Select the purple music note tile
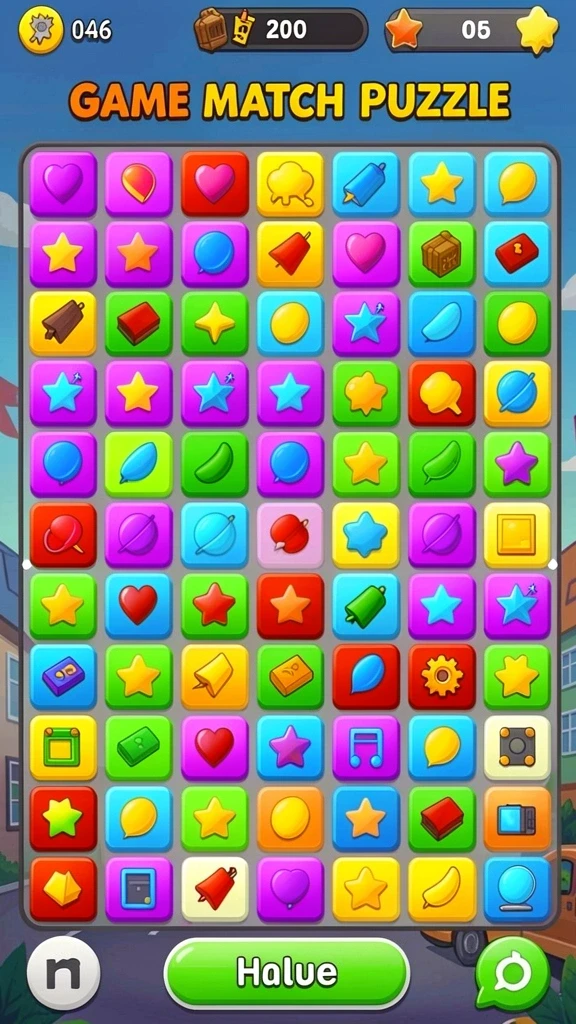 [366, 748]
